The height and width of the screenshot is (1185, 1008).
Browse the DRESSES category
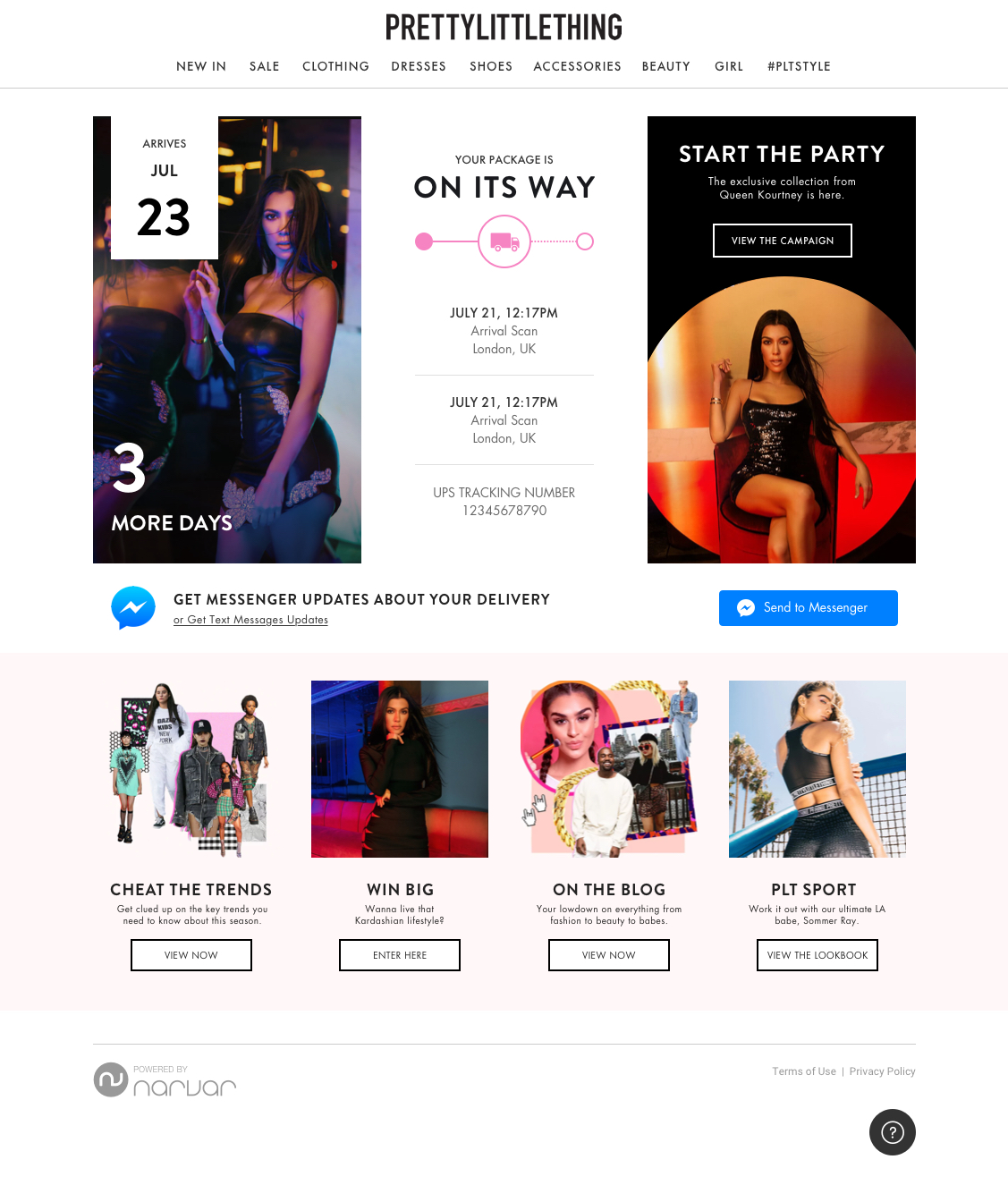click(418, 66)
